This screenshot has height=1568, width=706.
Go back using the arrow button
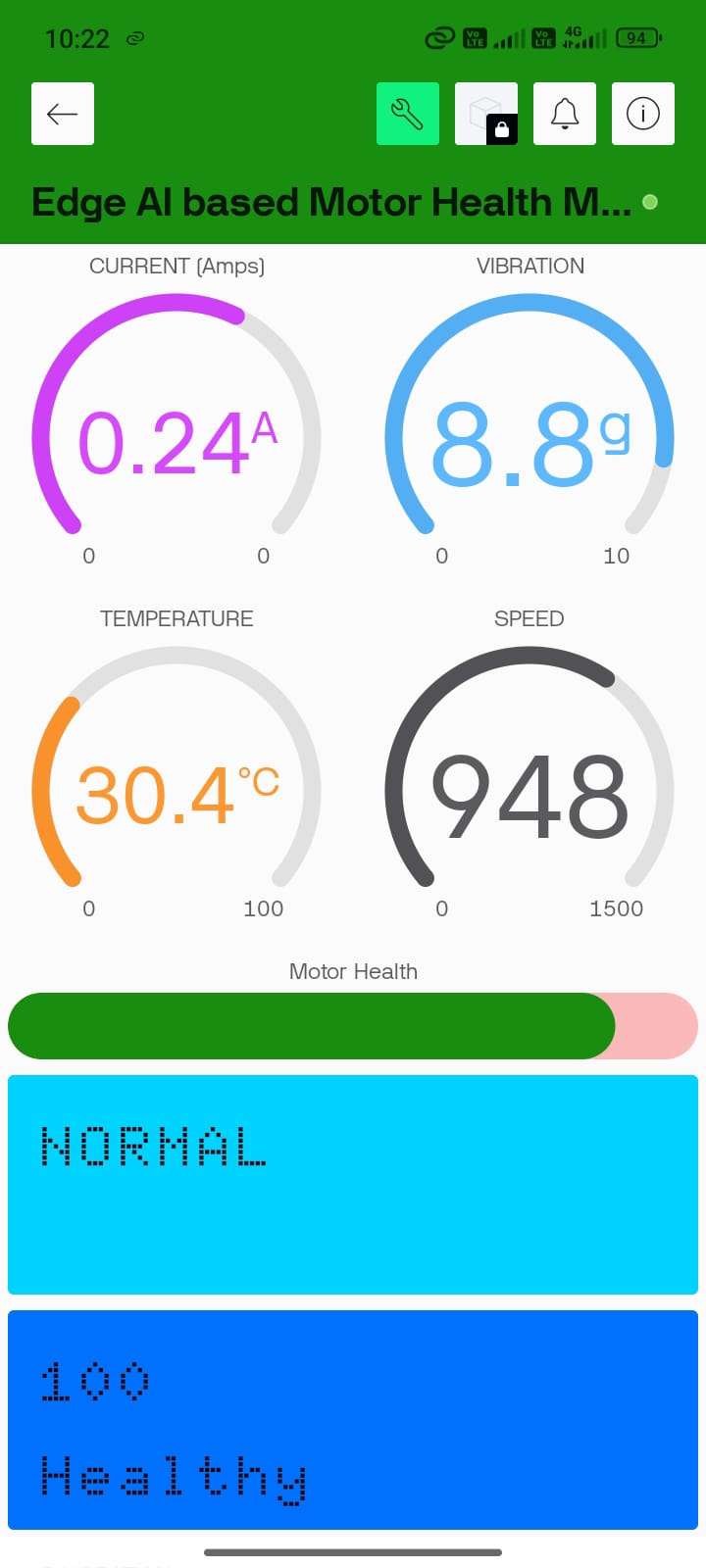pyautogui.click(x=63, y=114)
